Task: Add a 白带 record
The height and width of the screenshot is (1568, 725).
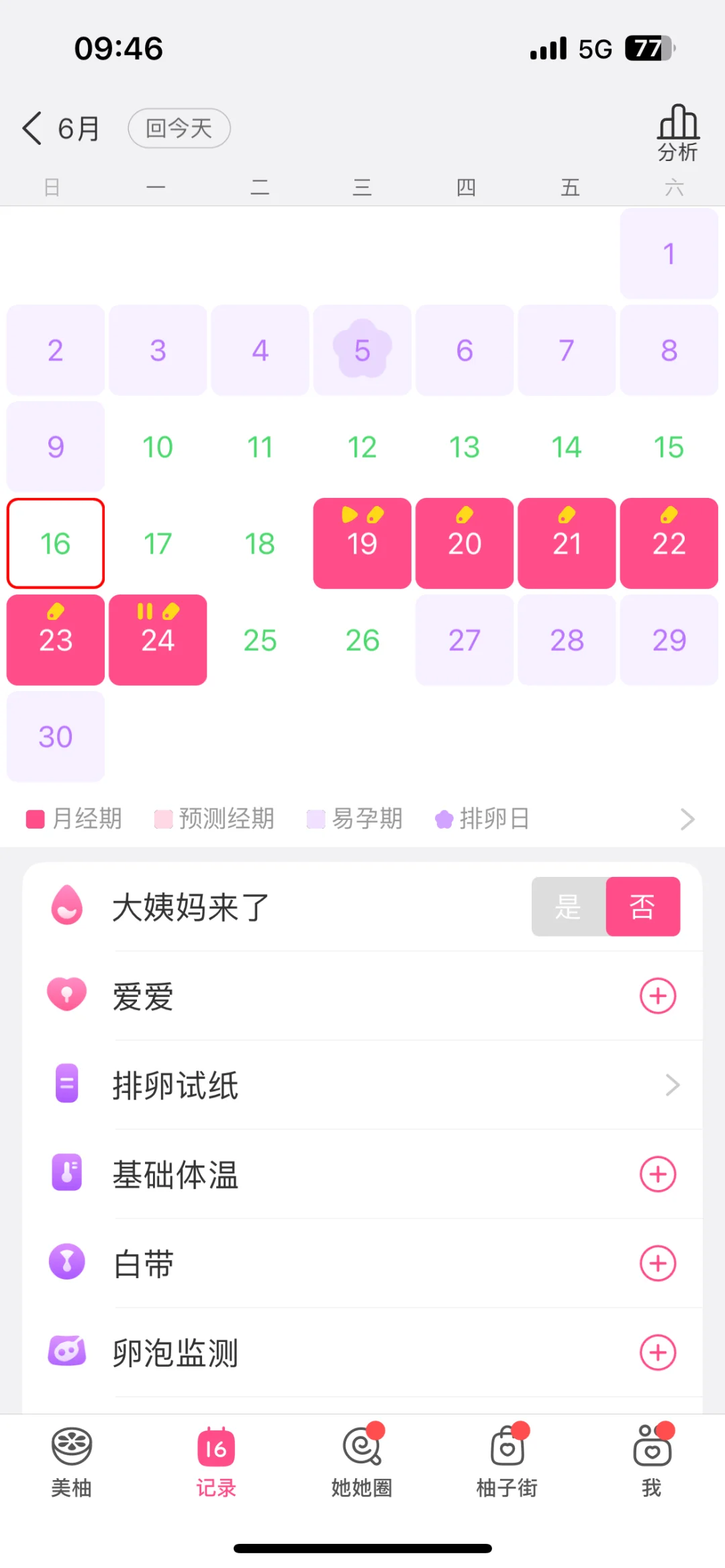Action: click(x=657, y=1263)
